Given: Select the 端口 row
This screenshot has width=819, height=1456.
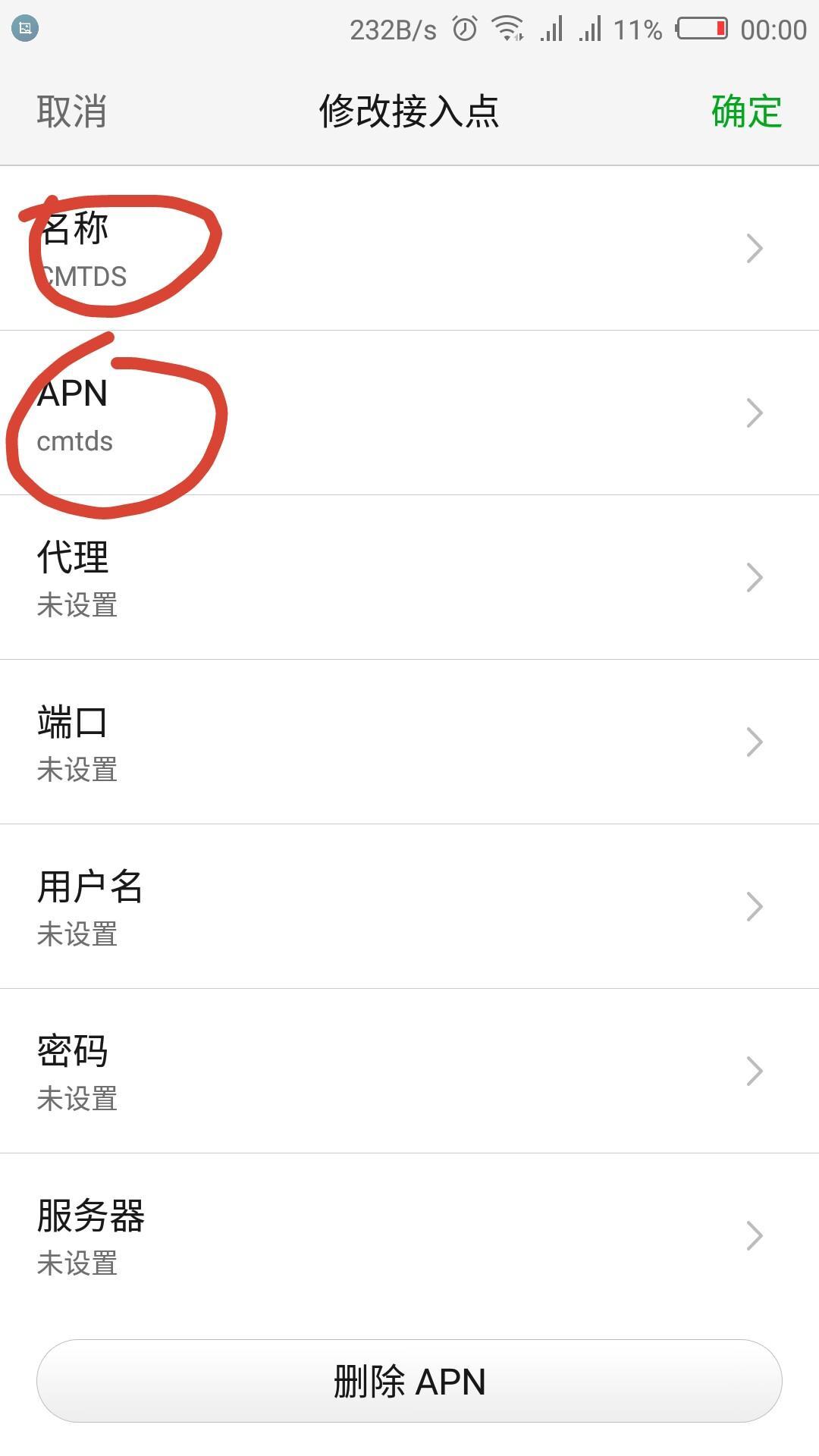Looking at the screenshot, I should pos(409,742).
